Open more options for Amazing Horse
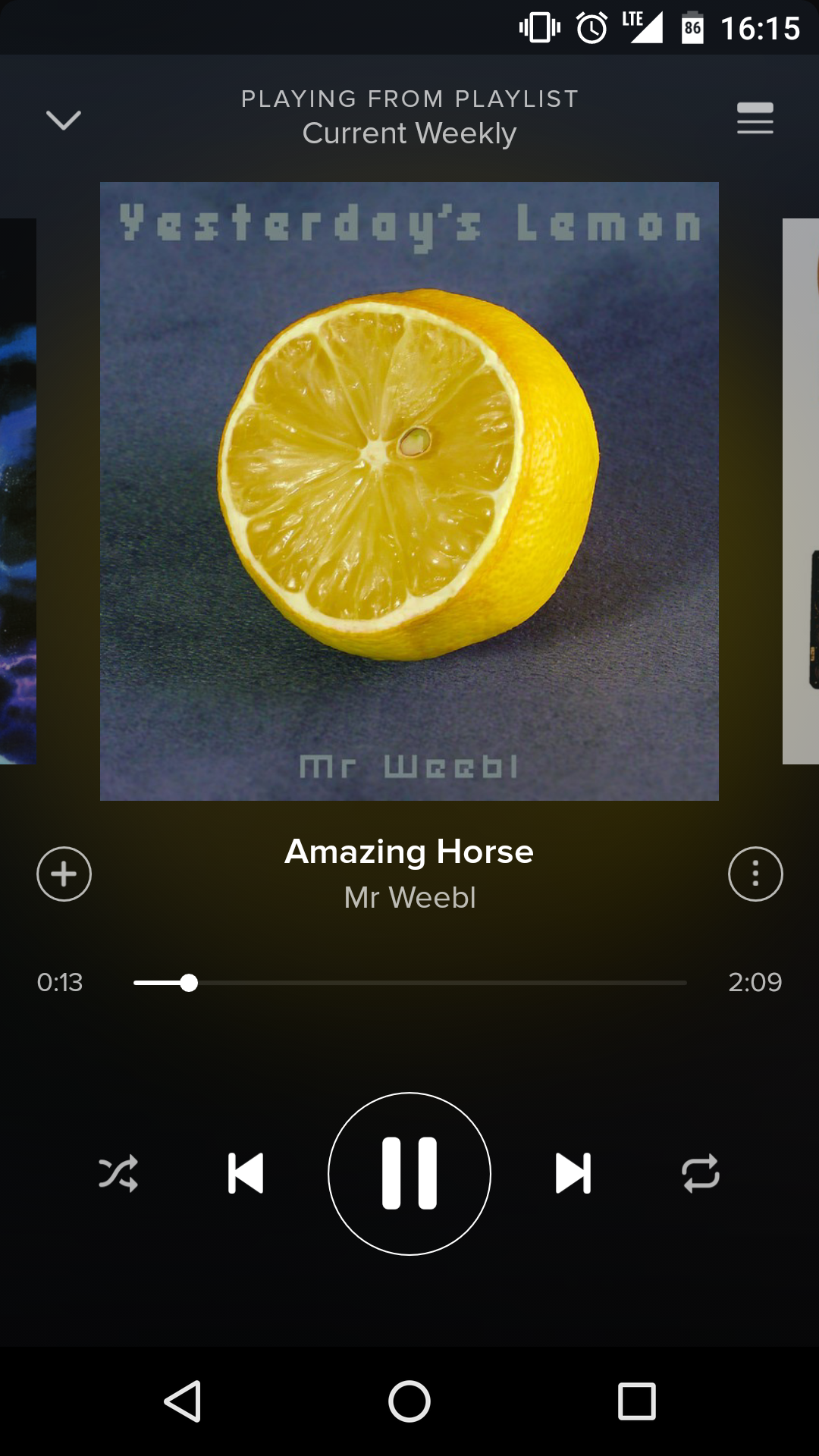 click(x=755, y=874)
